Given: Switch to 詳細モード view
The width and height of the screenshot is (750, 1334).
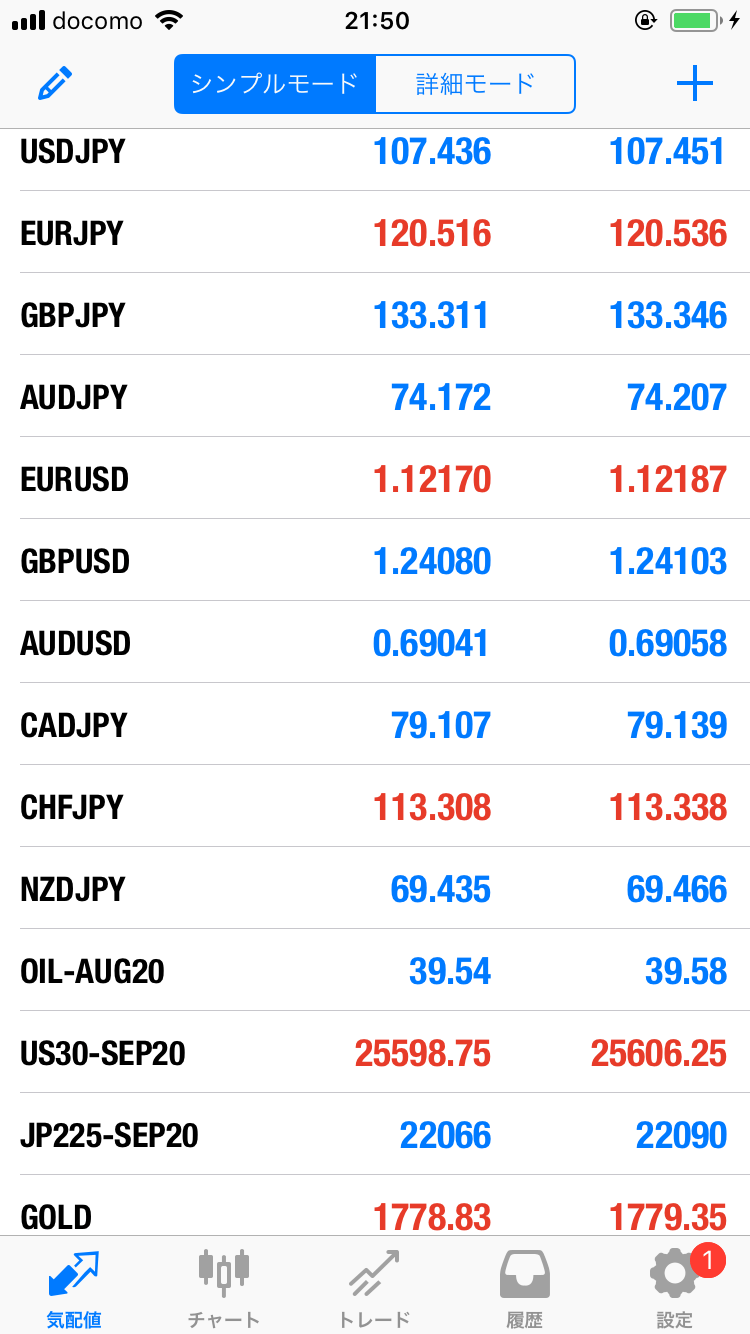Looking at the screenshot, I should (x=475, y=84).
